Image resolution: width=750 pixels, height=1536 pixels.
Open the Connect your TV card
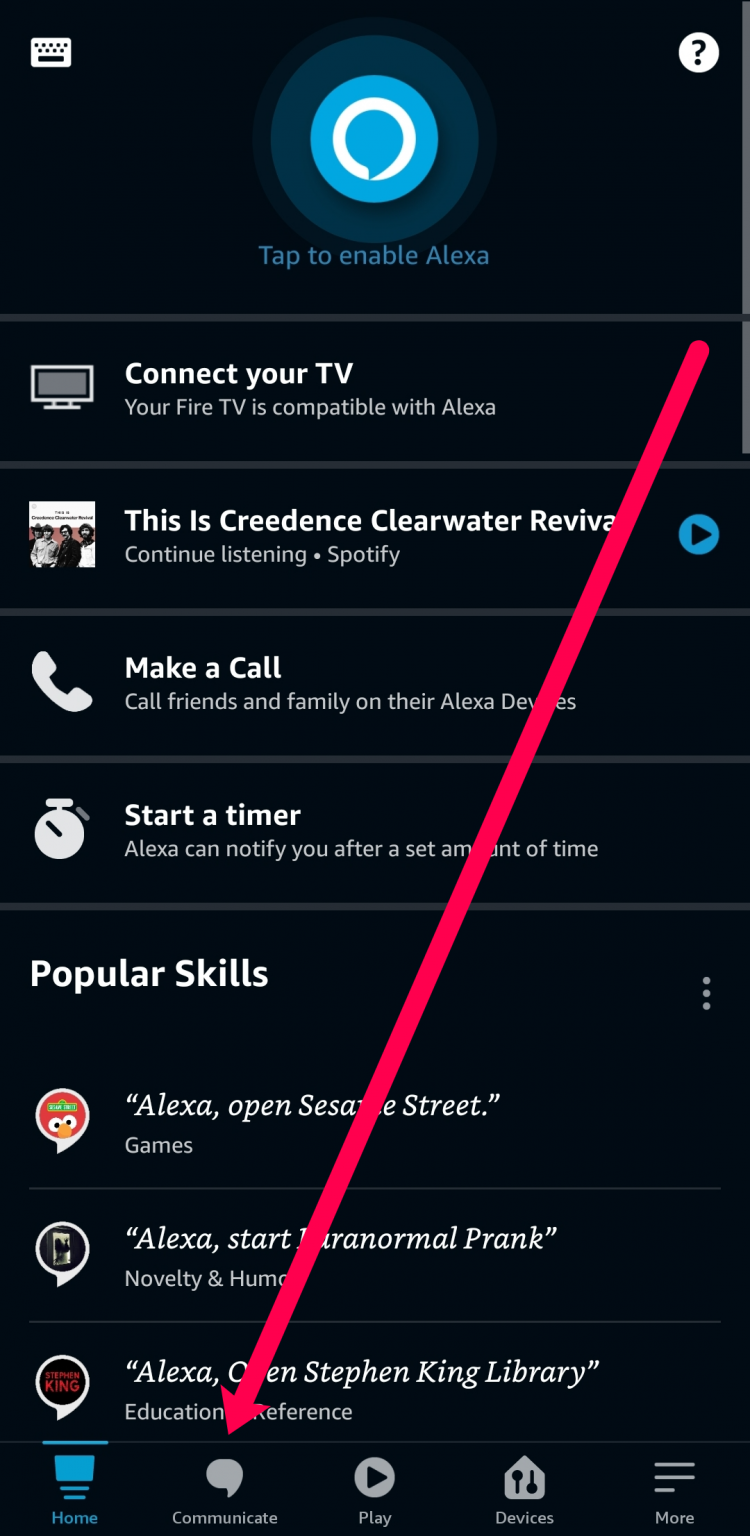[x=310, y=389]
